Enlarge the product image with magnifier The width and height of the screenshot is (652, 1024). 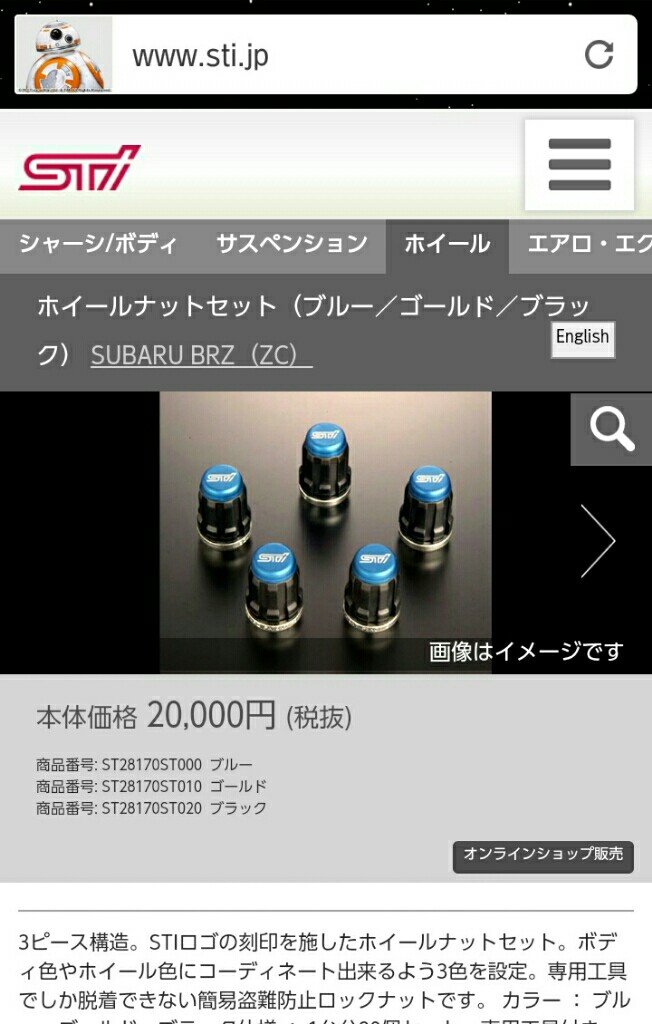click(611, 429)
